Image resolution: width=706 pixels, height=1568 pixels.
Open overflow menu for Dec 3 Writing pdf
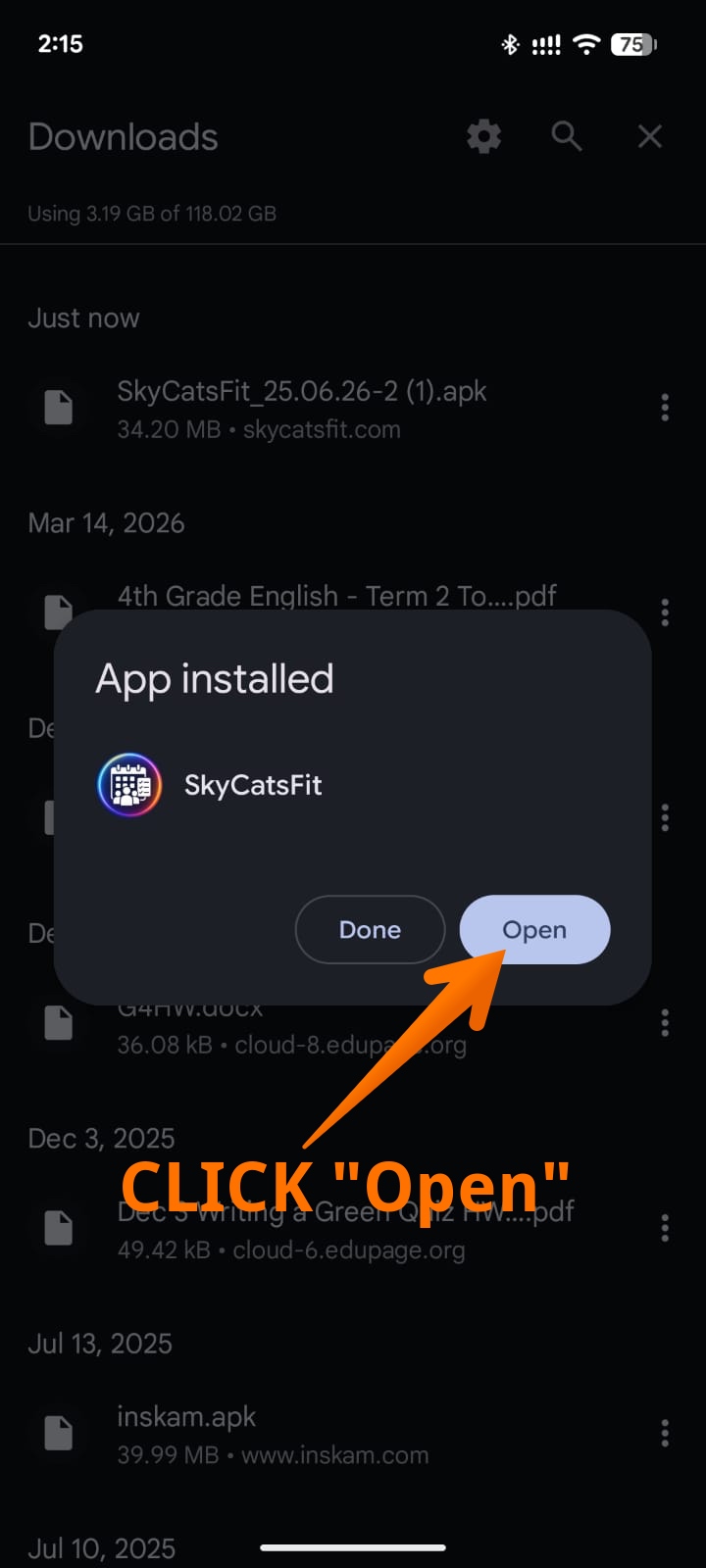click(x=665, y=1228)
